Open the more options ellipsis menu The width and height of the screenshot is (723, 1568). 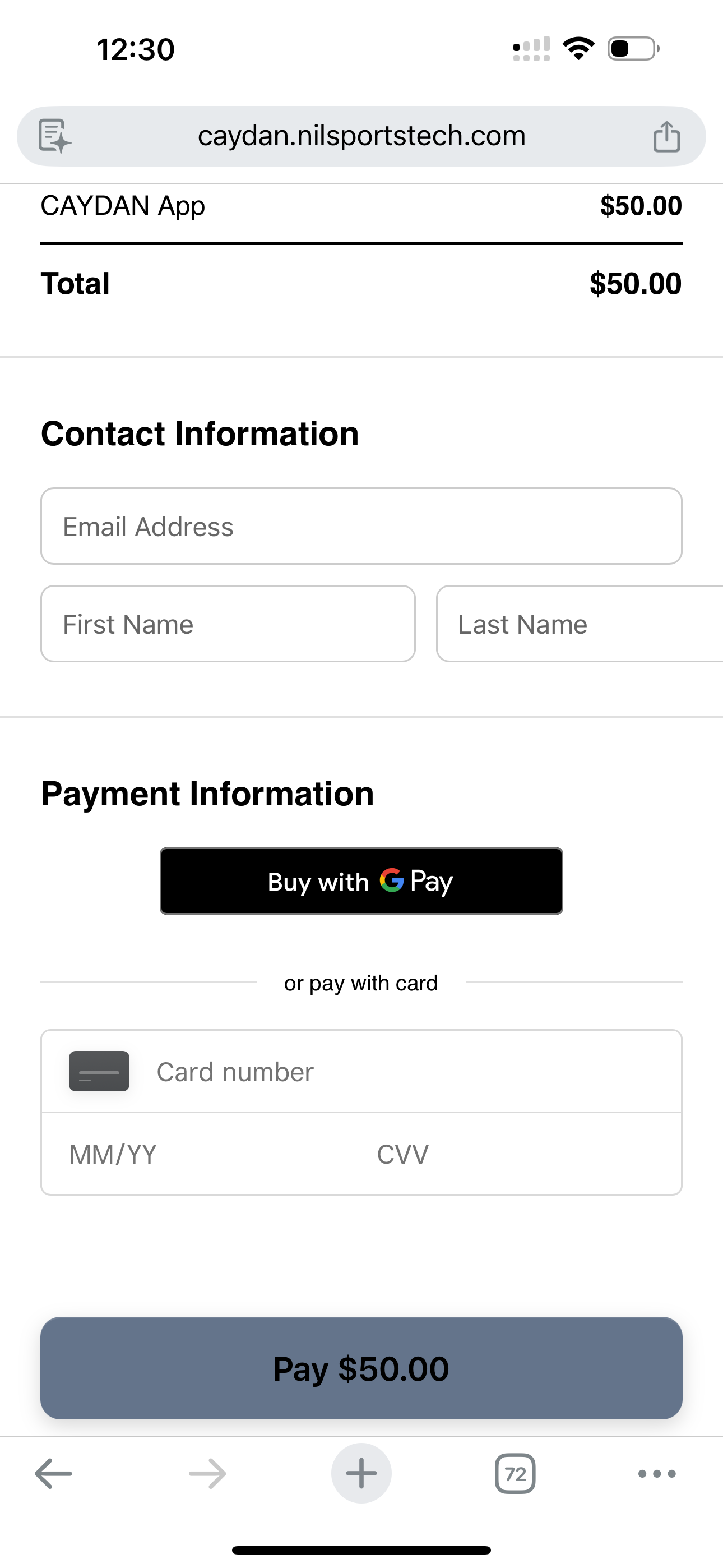pyautogui.click(x=656, y=1473)
